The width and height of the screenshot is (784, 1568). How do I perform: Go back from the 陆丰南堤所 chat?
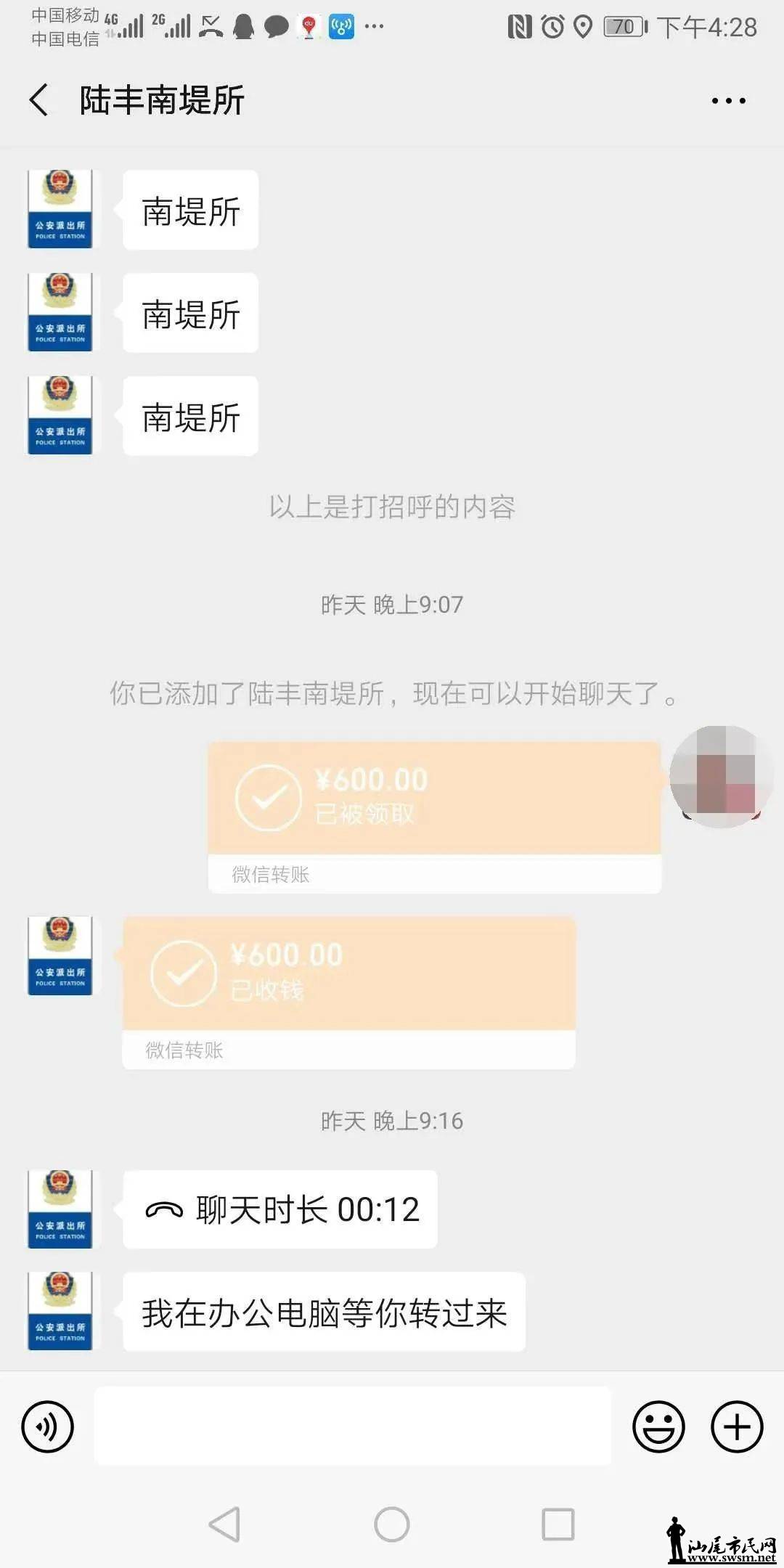click(x=40, y=99)
